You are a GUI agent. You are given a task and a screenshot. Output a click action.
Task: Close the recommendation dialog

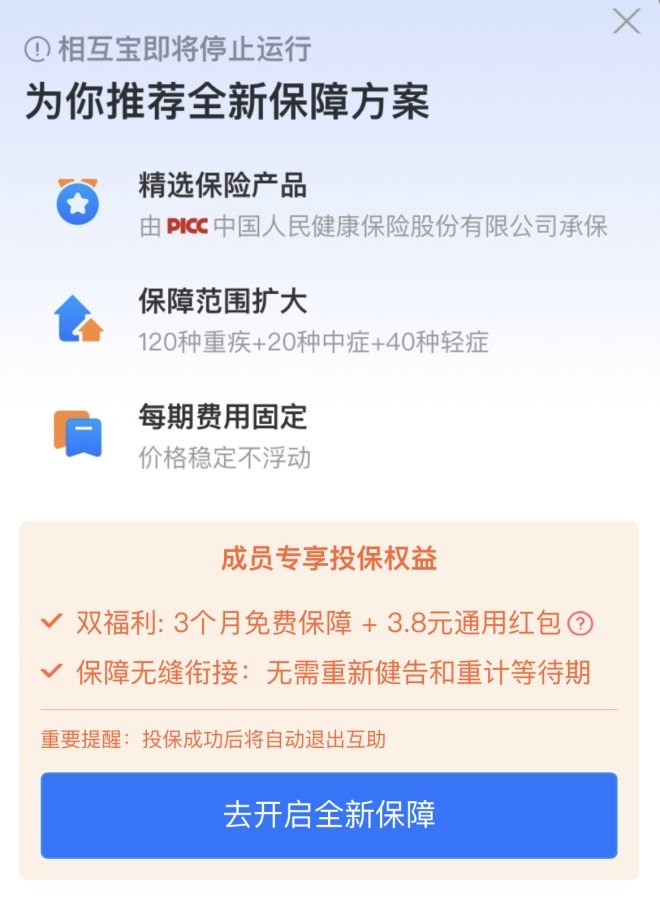[x=626, y=21]
